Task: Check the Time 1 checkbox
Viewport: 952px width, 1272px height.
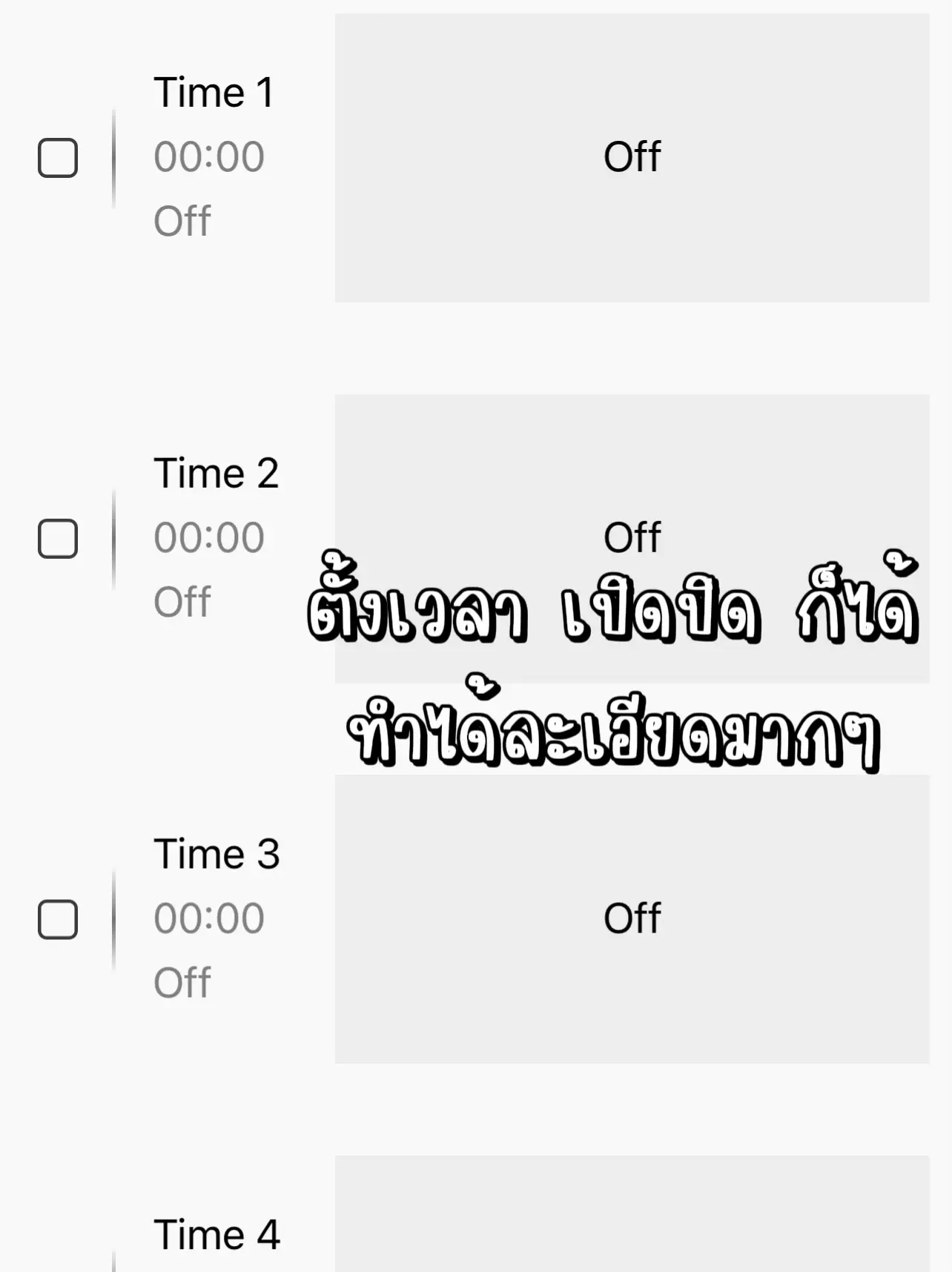Action: pyautogui.click(x=58, y=158)
